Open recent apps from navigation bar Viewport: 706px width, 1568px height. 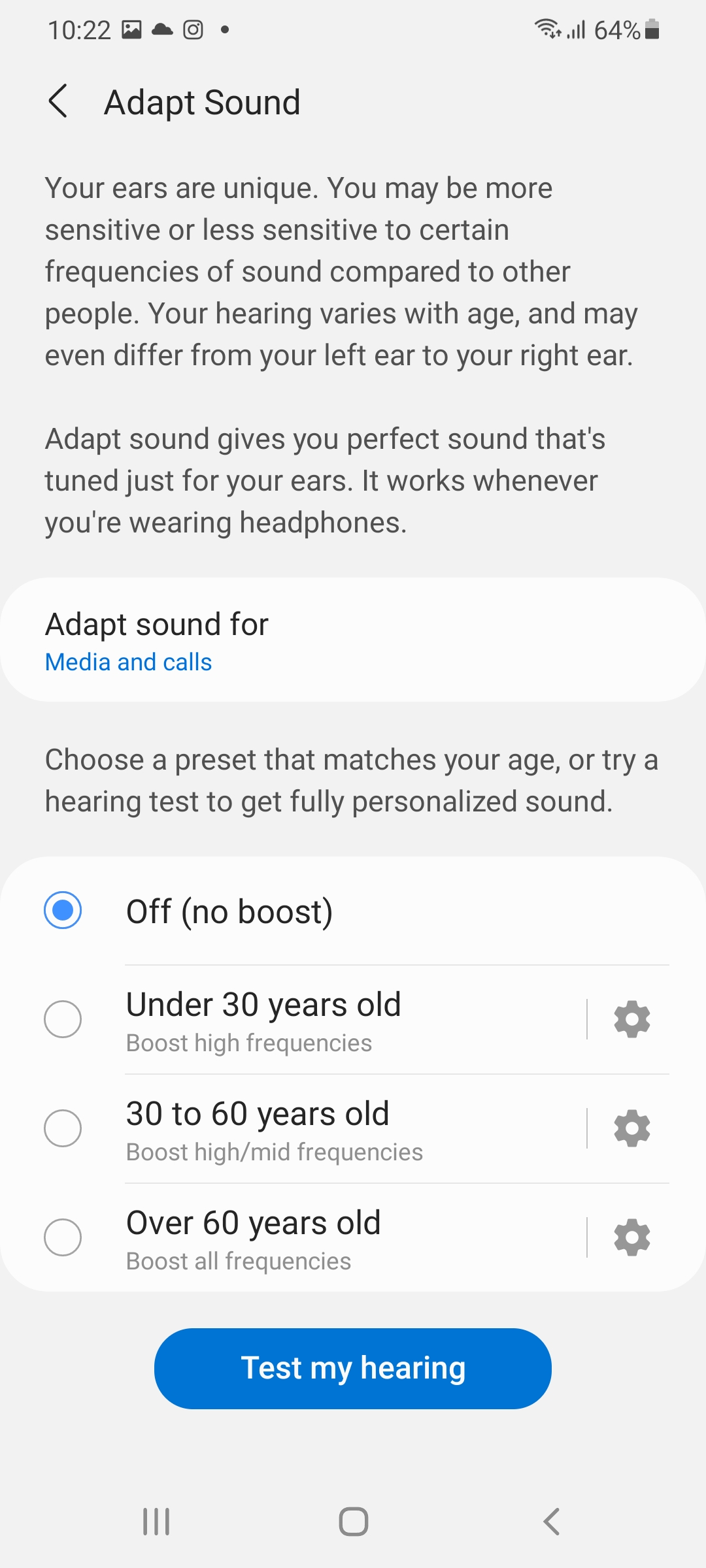pyautogui.click(x=156, y=1522)
